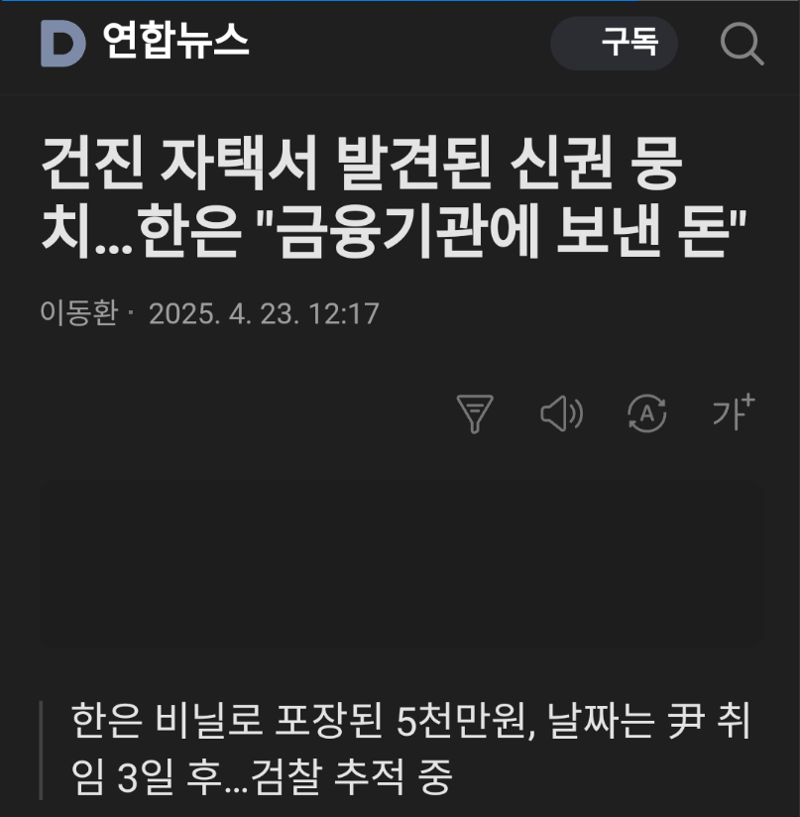
Task: Adjust font size with the 가+ icon
Action: click(733, 412)
